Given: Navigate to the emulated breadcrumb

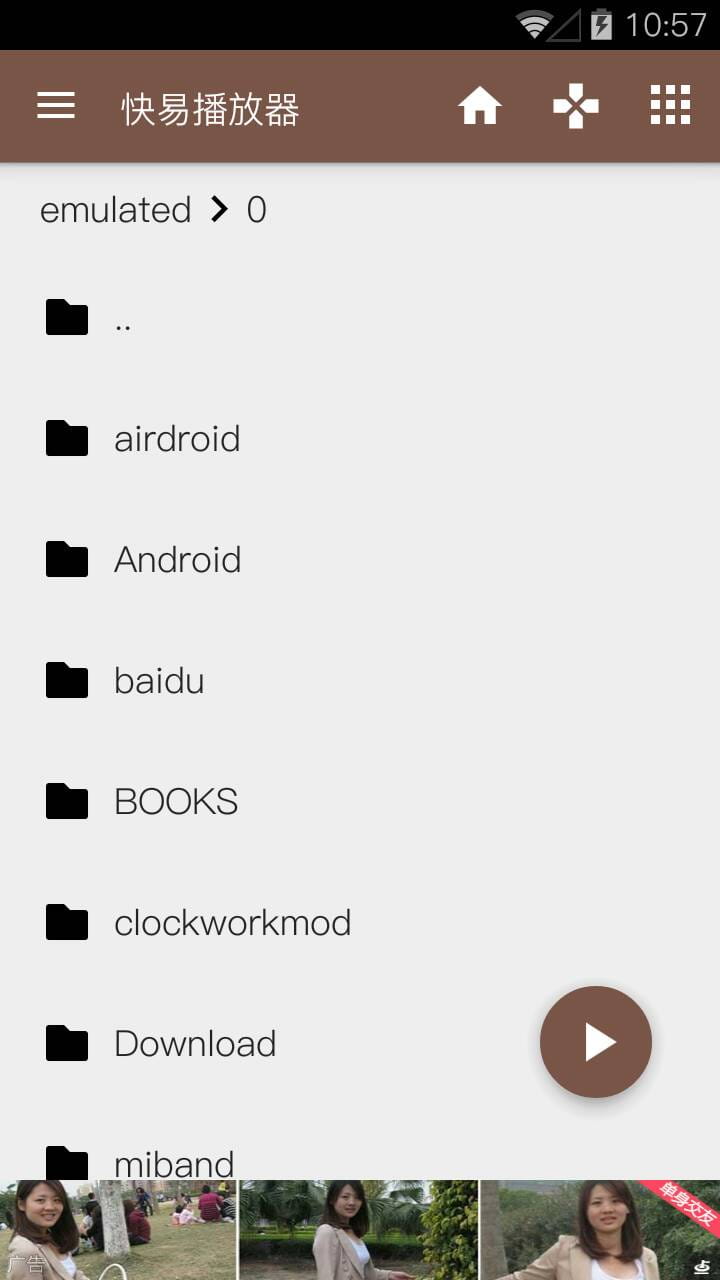Looking at the screenshot, I should 115,210.
